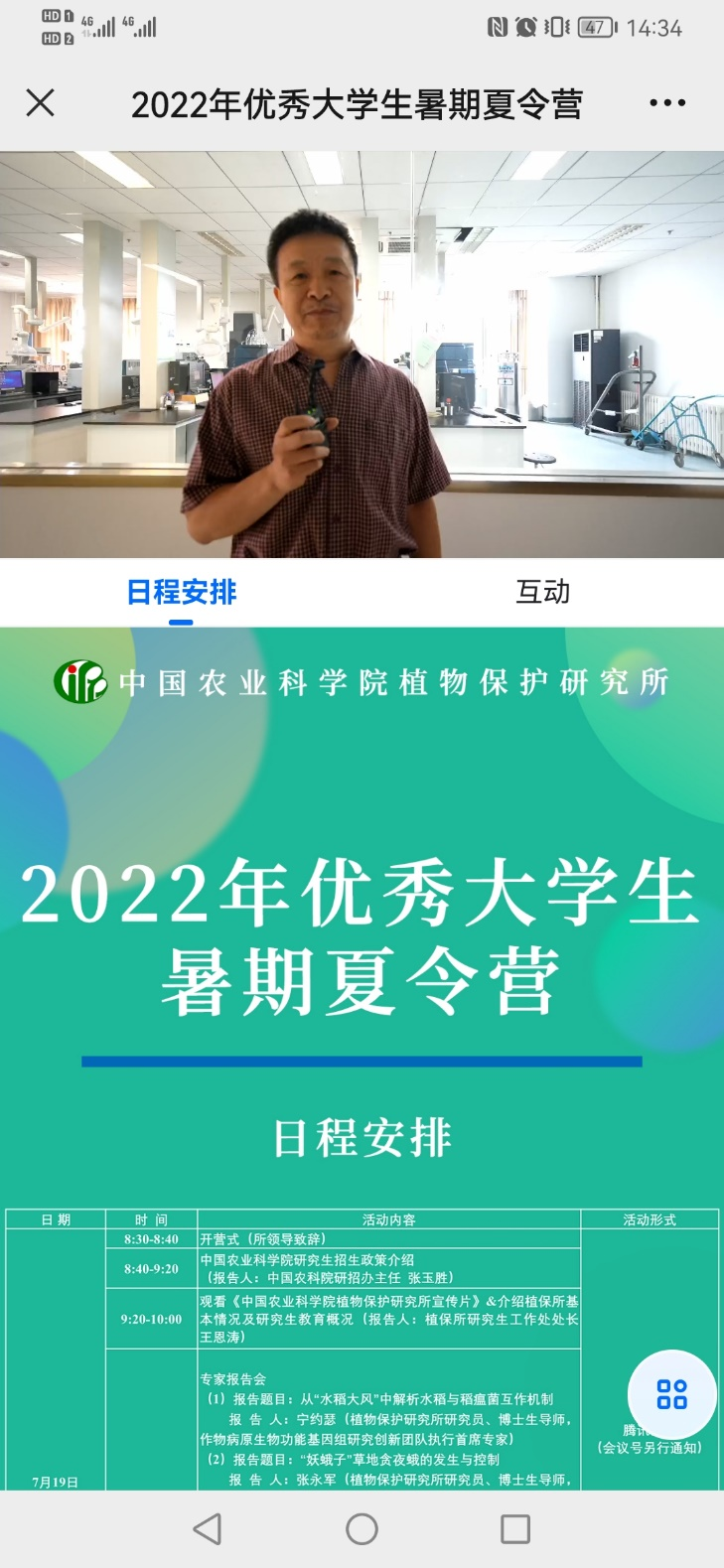Return to the phone home screen
Image resolution: width=724 pixels, height=1568 pixels.
(x=362, y=1528)
